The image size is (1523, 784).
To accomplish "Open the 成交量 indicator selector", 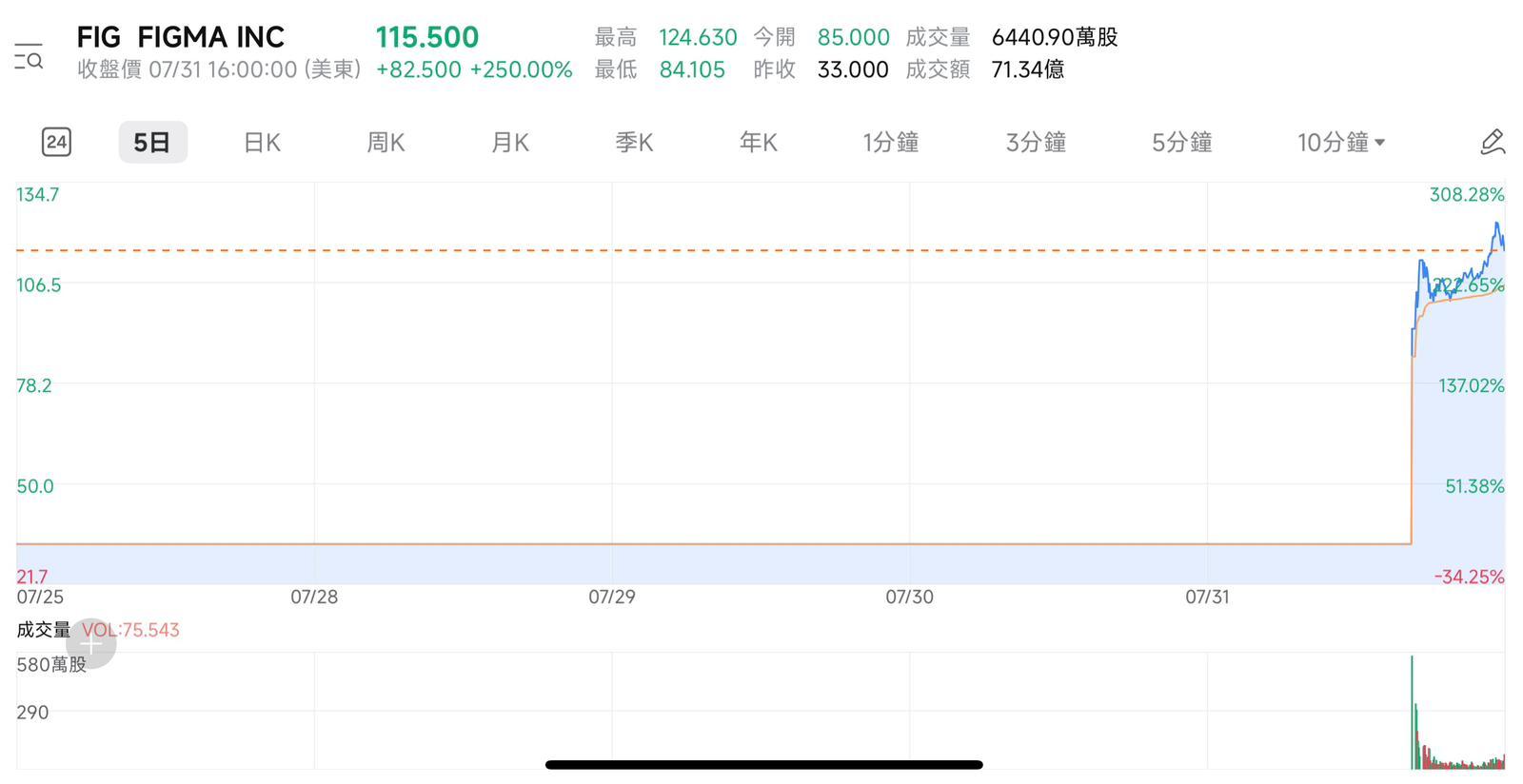I will coord(44,630).
